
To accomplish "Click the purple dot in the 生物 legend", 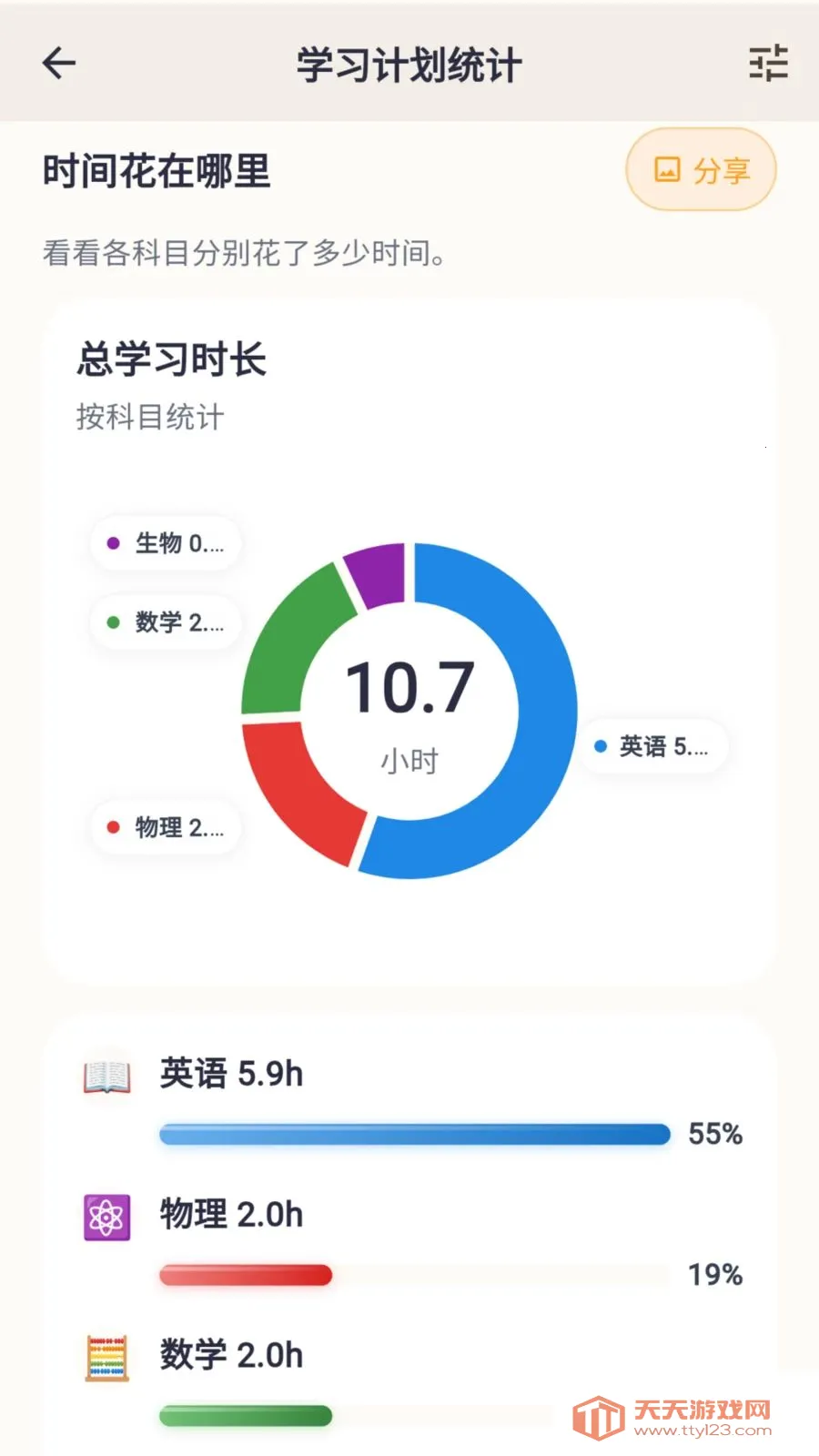I will [x=114, y=543].
